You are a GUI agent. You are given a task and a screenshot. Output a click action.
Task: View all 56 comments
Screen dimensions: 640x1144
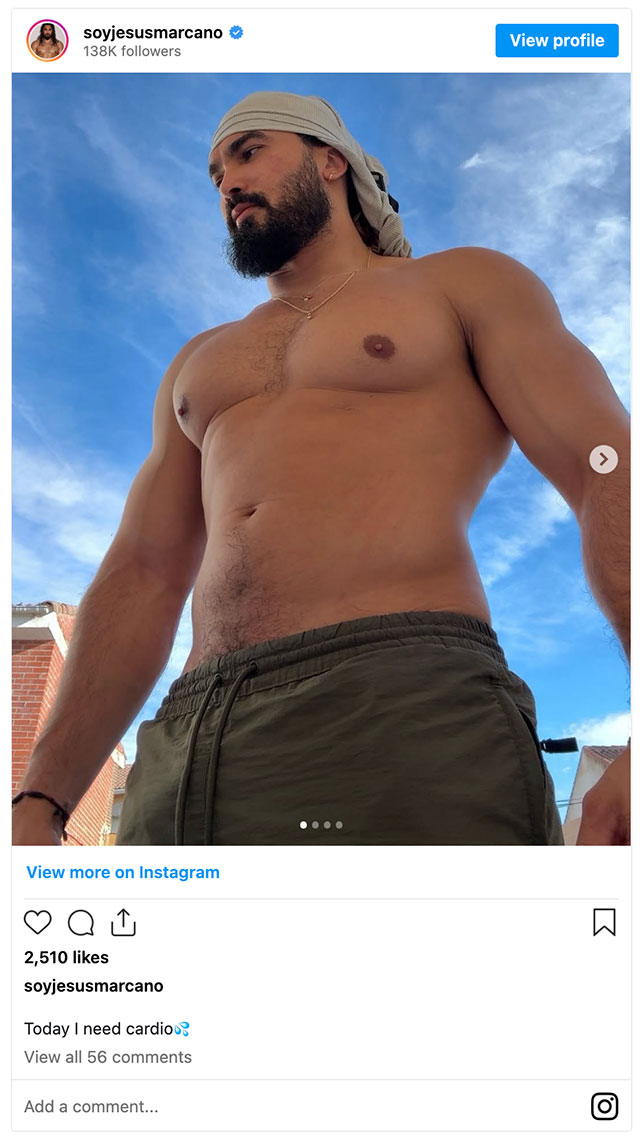[x=108, y=1057]
